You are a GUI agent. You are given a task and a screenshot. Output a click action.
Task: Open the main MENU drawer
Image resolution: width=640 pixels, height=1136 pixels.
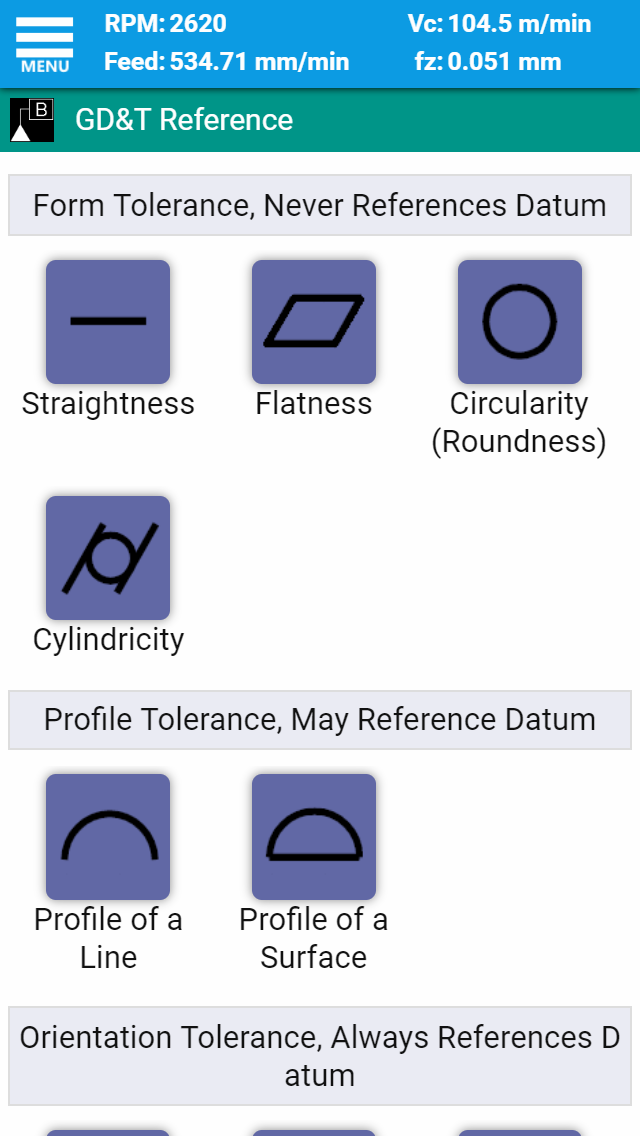44,43
